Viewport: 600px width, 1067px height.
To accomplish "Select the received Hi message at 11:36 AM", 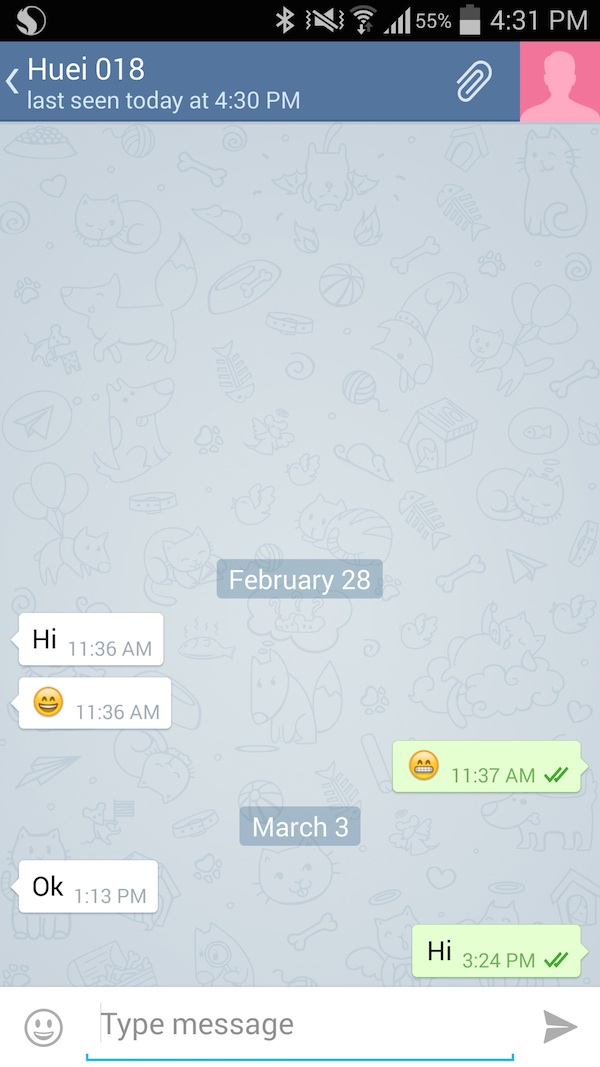I will point(88,639).
